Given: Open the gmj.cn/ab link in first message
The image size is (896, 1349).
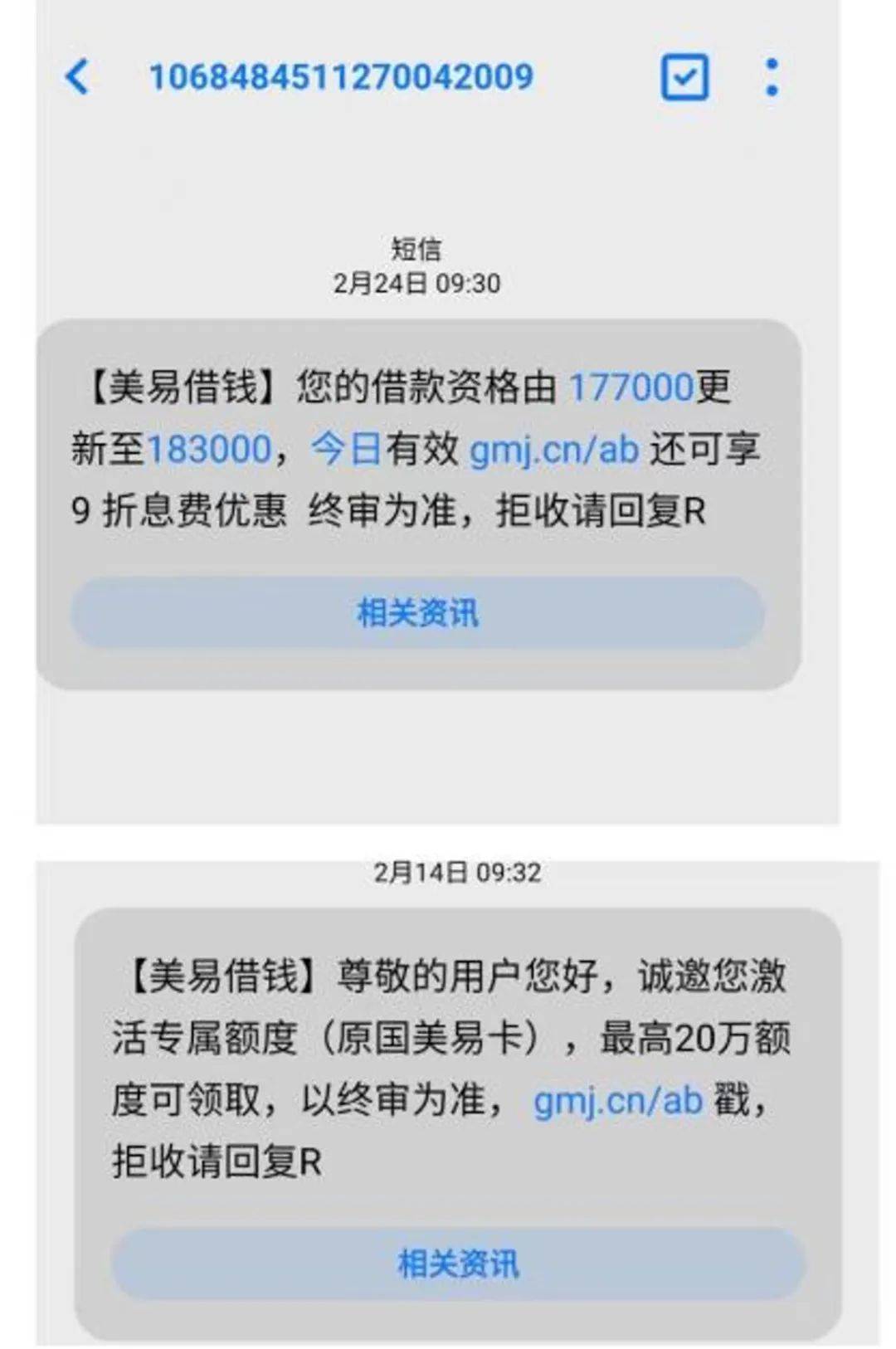Looking at the screenshot, I should pos(553,449).
